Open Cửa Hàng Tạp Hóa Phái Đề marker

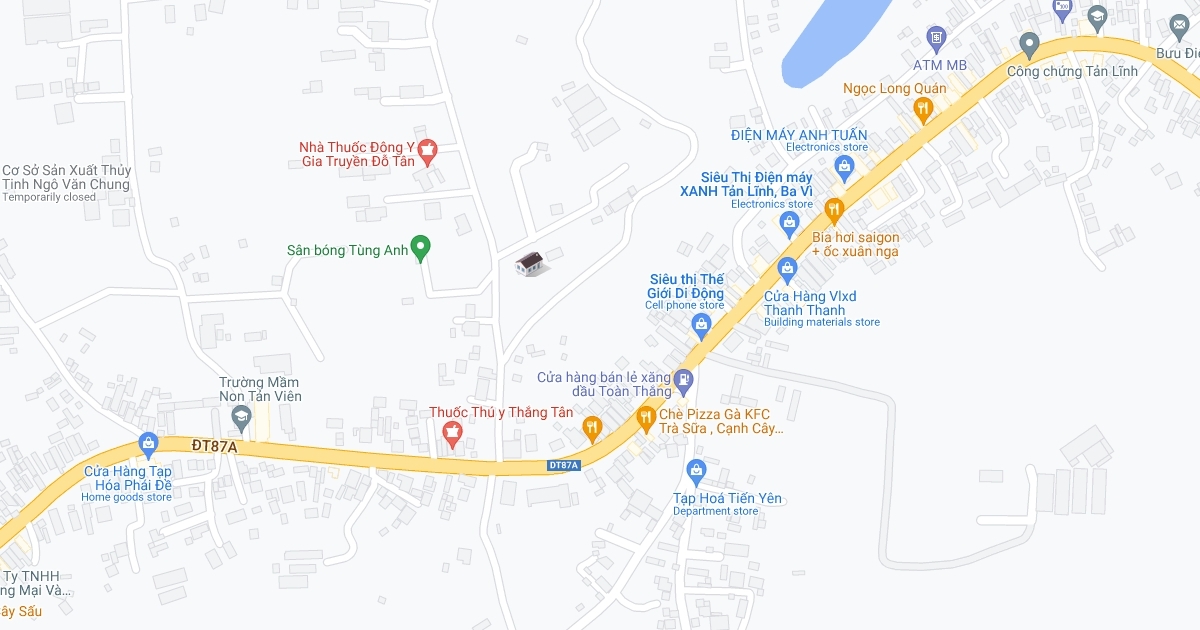(x=149, y=443)
